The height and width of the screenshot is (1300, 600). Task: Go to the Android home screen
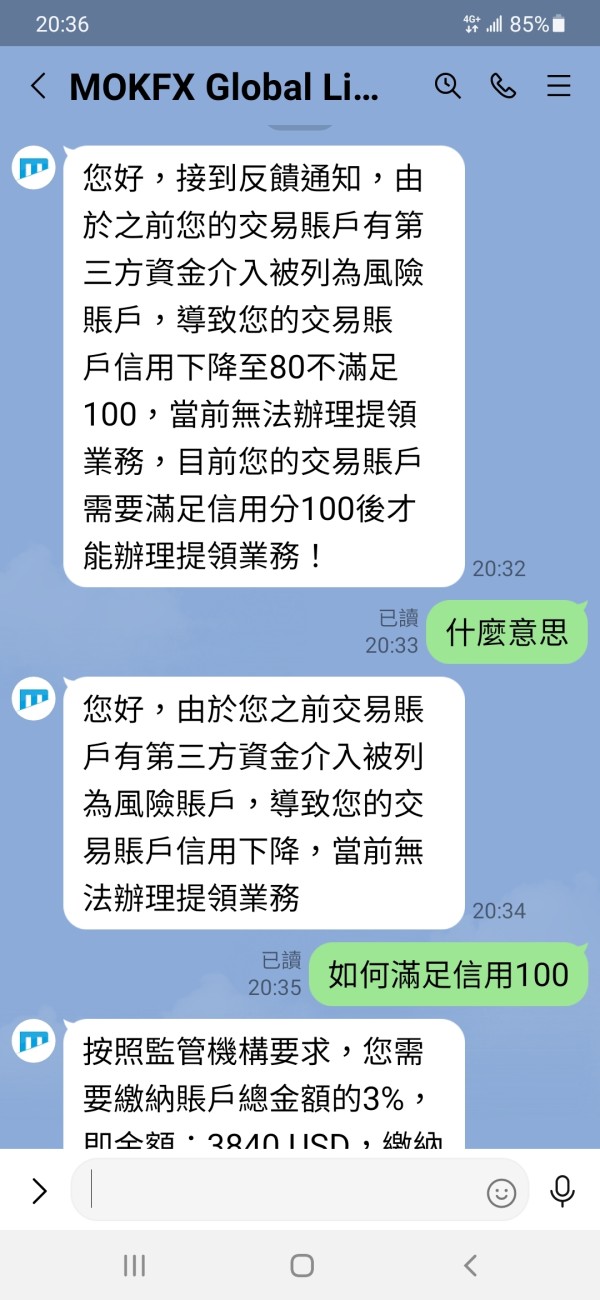pos(301,1265)
